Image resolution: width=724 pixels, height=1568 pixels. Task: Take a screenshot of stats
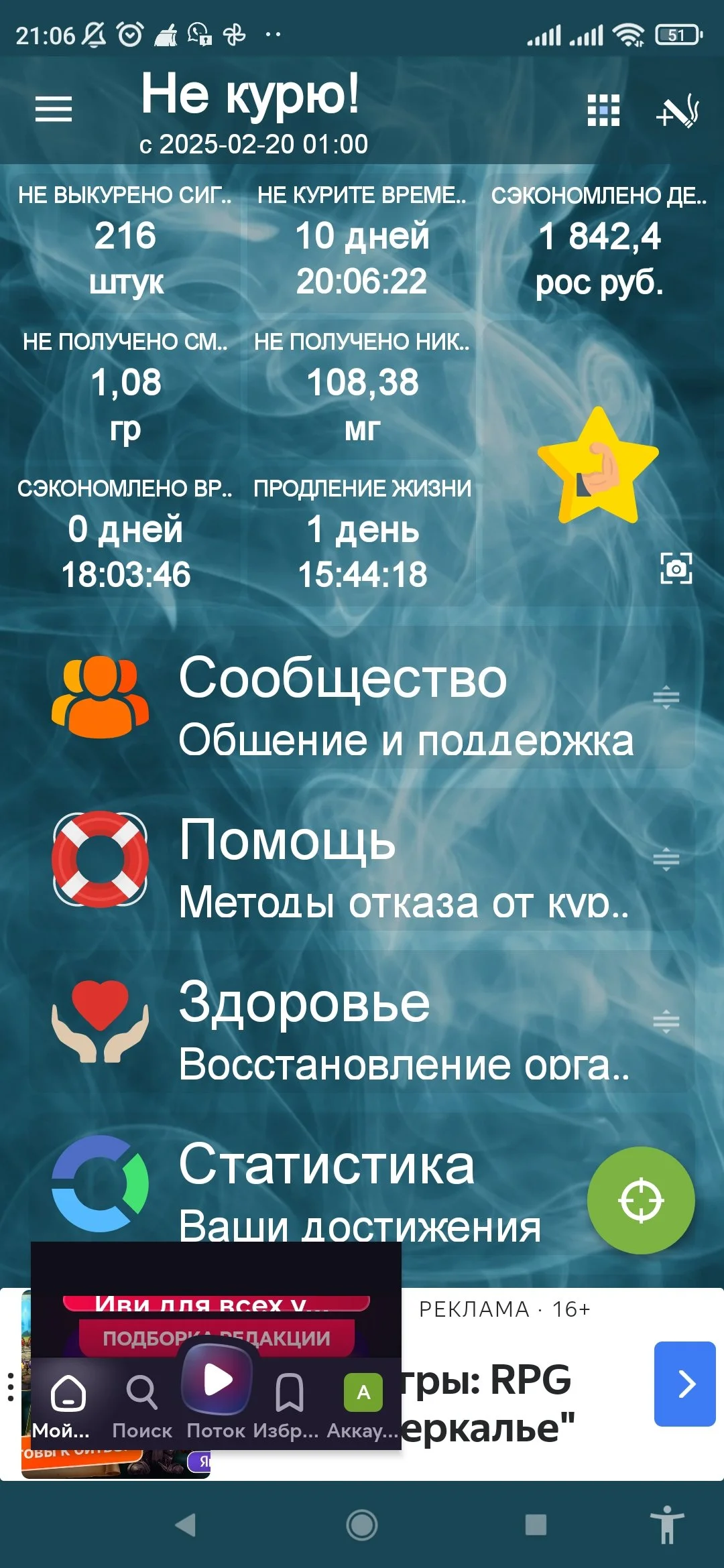tap(676, 568)
